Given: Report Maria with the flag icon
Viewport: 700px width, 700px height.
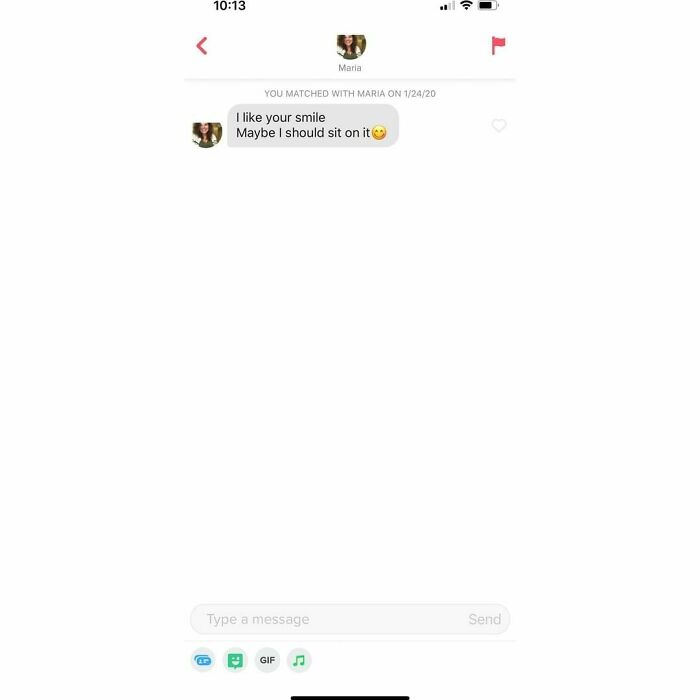Looking at the screenshot, I should [498, 46].
